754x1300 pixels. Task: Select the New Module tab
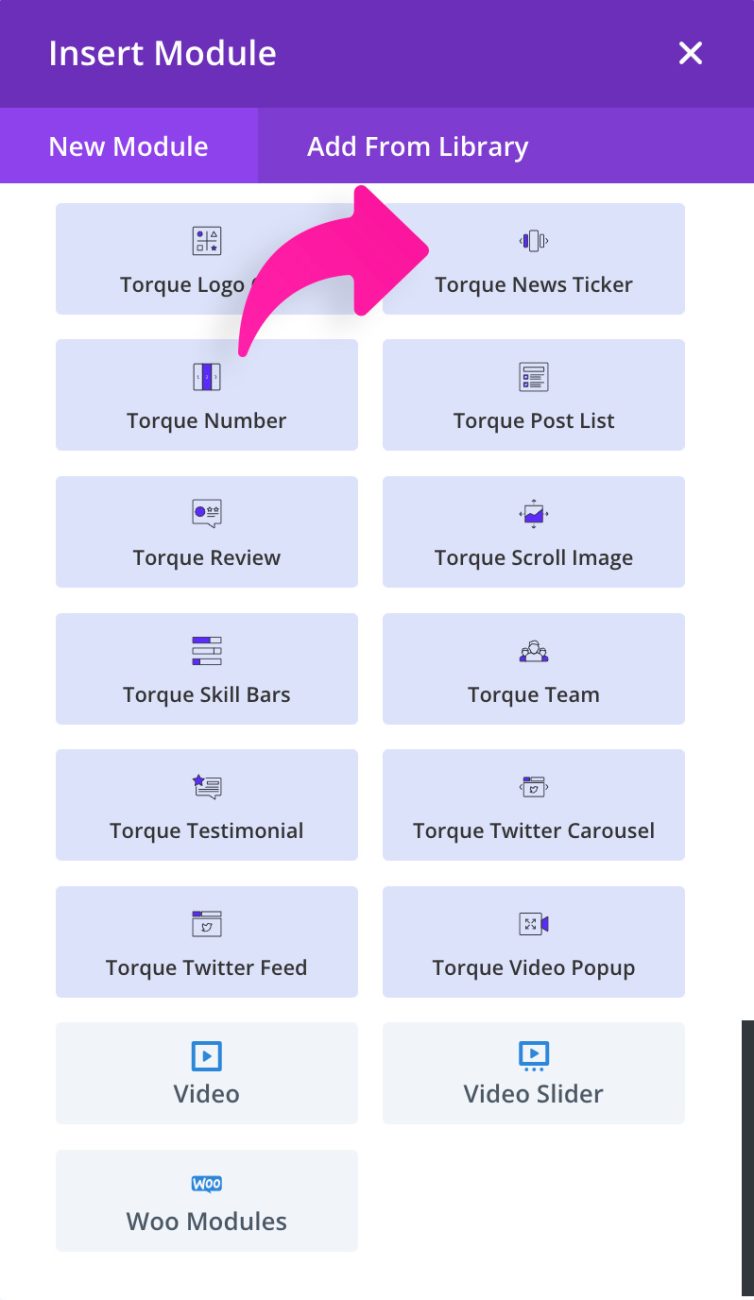tap(128, 146)
